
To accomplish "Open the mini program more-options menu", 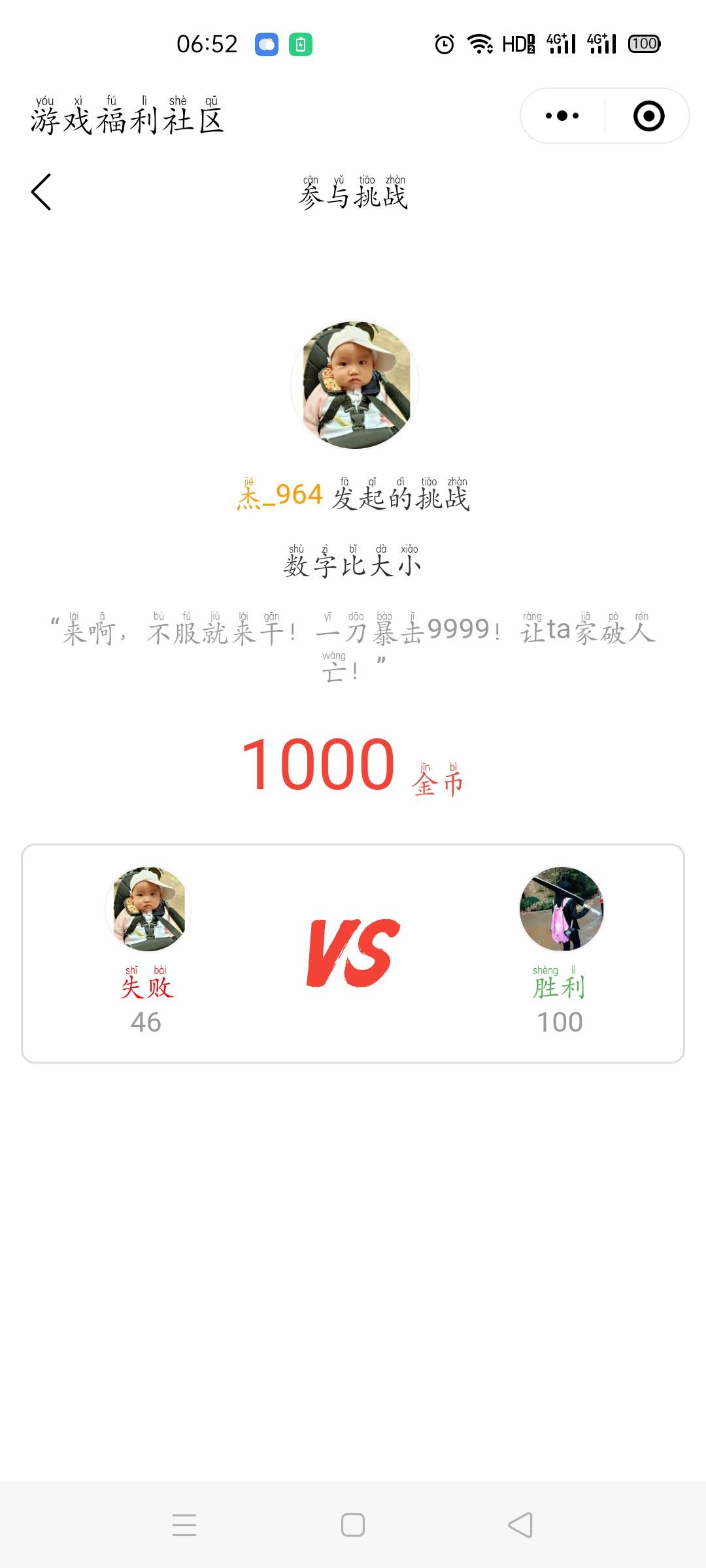I will click(562, 116).
